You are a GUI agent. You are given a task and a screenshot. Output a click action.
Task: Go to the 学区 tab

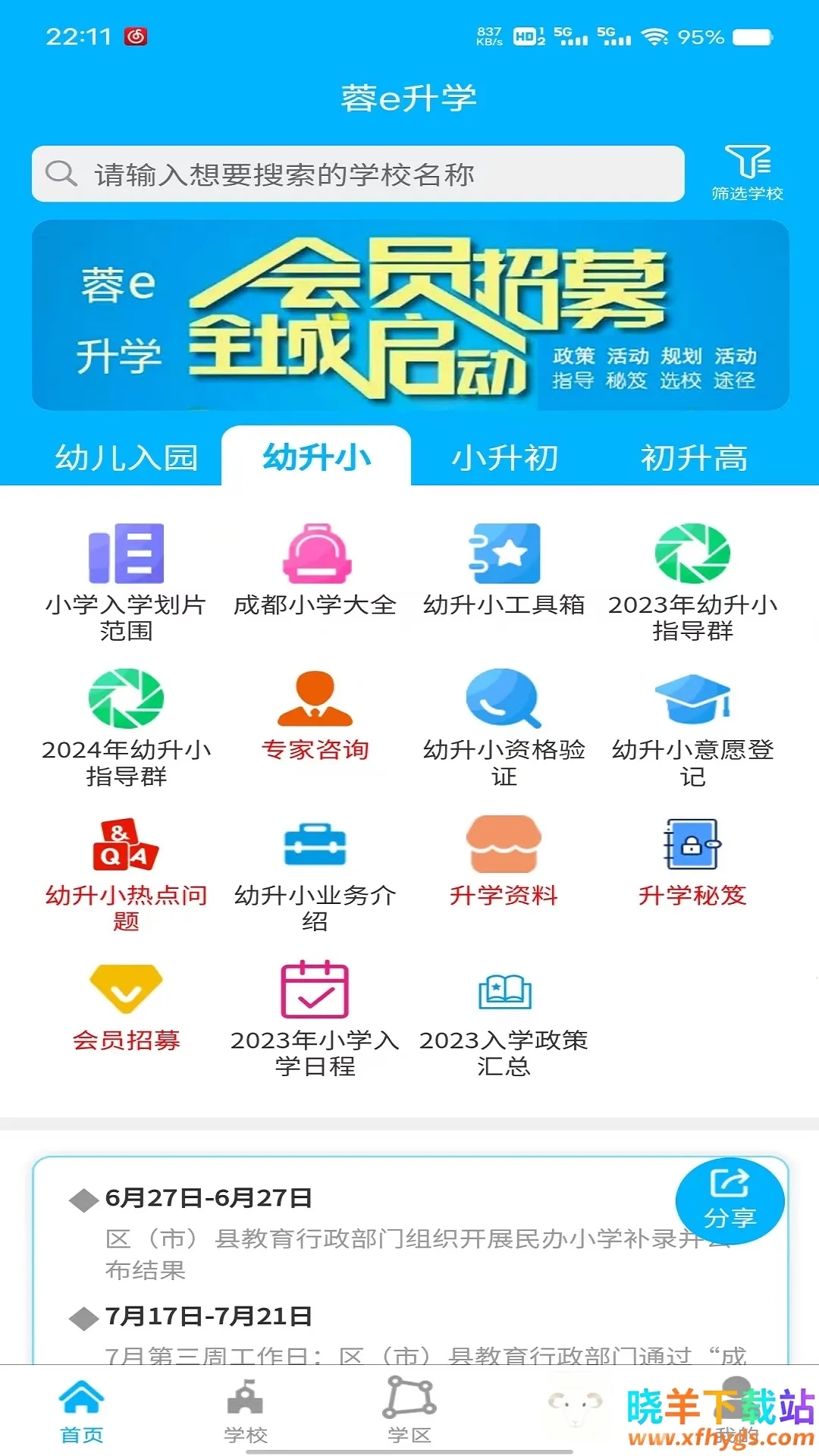coord(409,1412)
